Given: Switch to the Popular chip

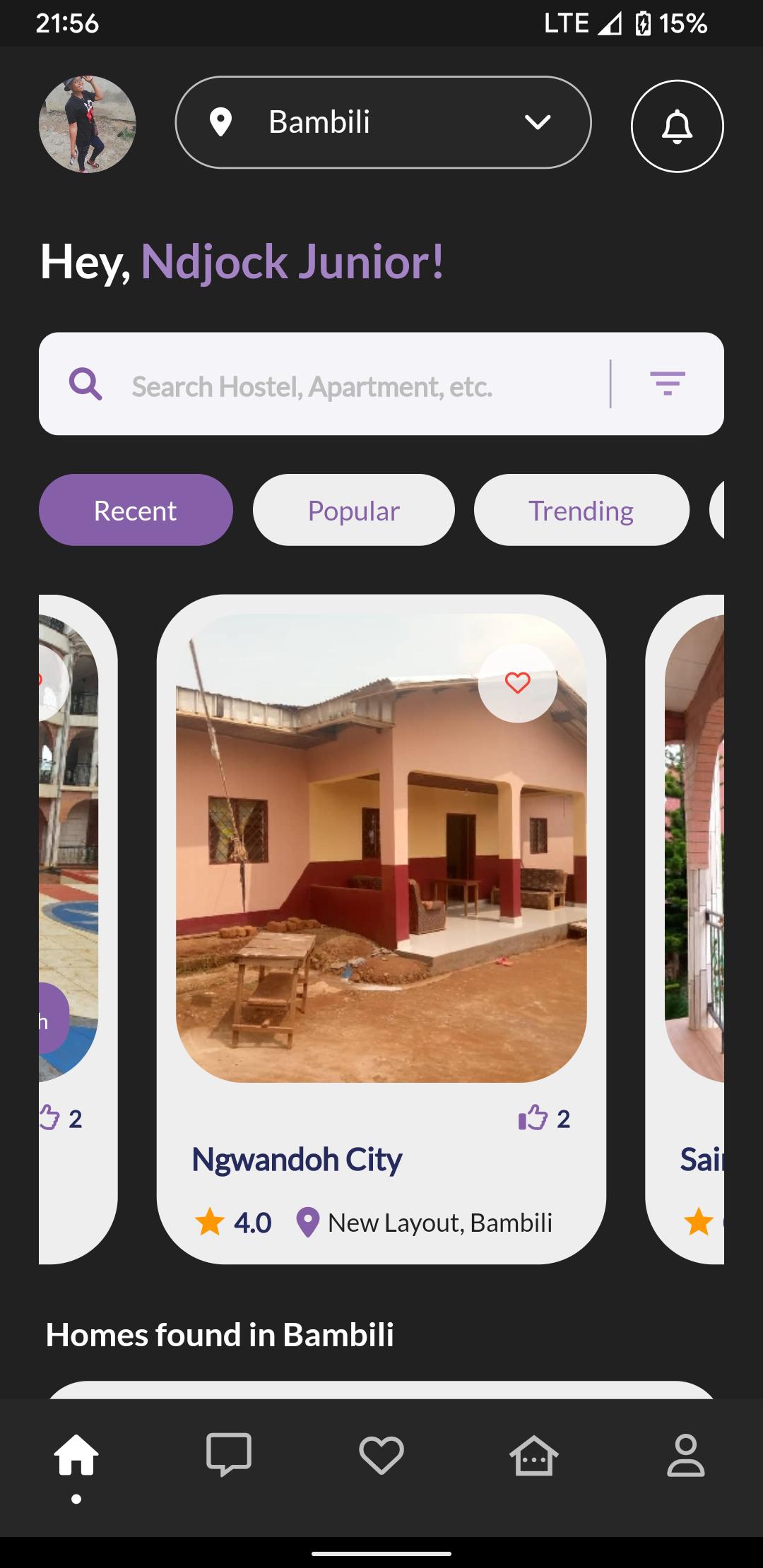Looking at the screenshot, I should (x=353, y=510).
